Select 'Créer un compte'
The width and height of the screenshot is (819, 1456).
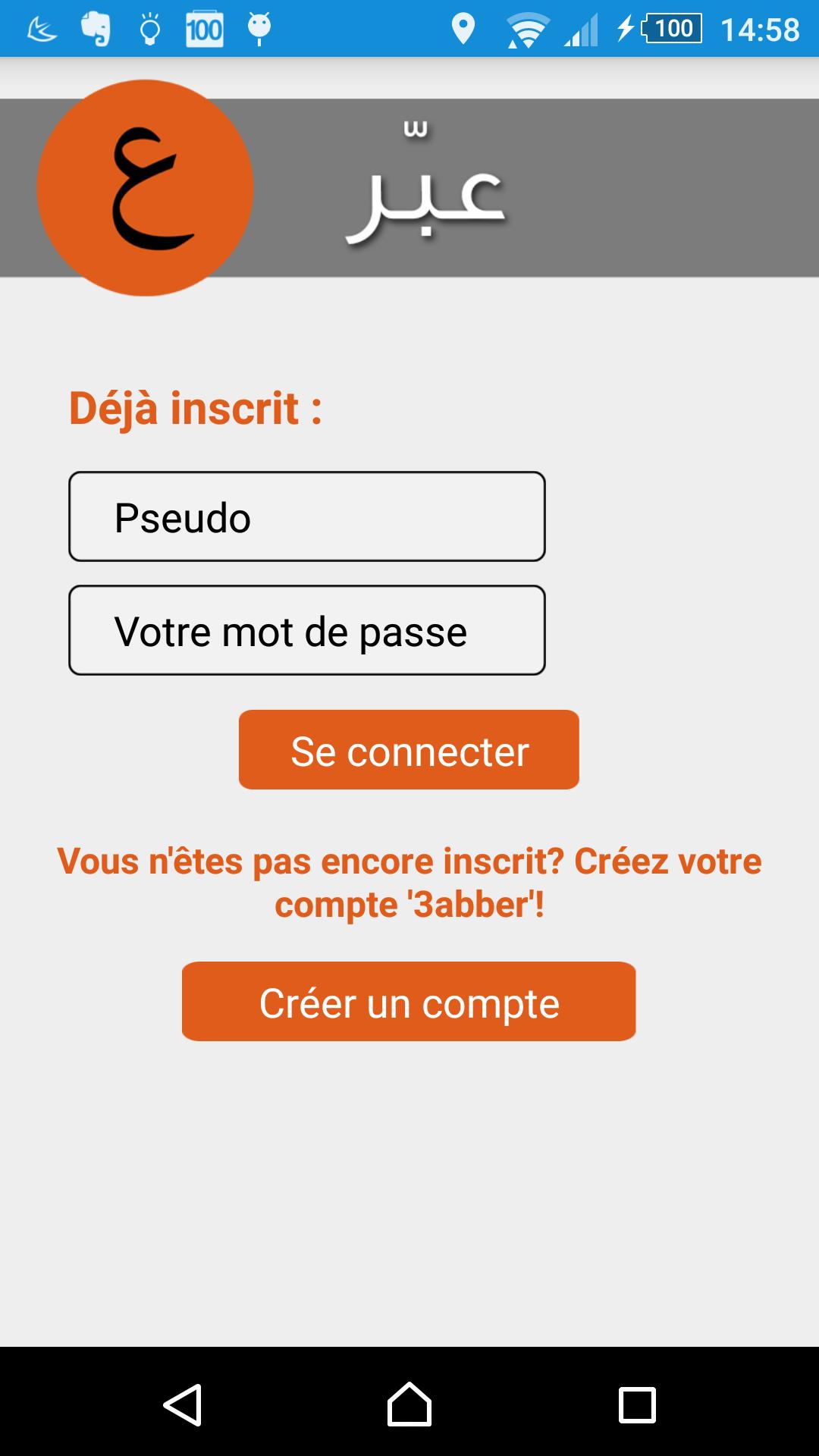pyautogui.click(x=409, y=1002)
